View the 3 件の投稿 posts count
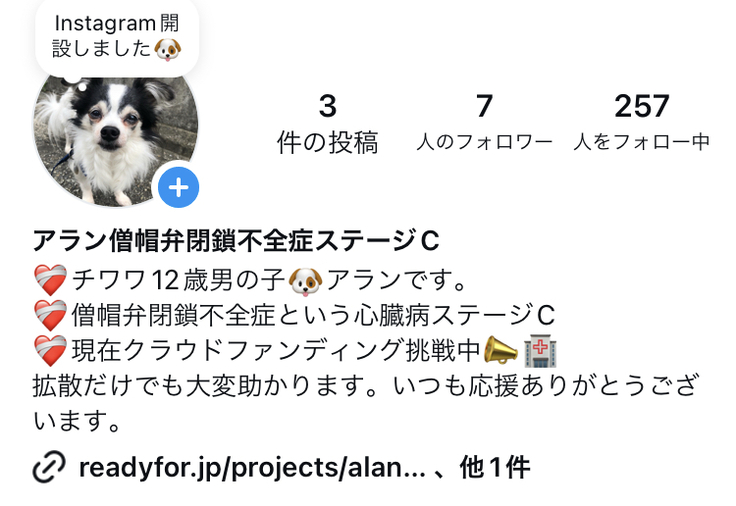 pos(327,124)
